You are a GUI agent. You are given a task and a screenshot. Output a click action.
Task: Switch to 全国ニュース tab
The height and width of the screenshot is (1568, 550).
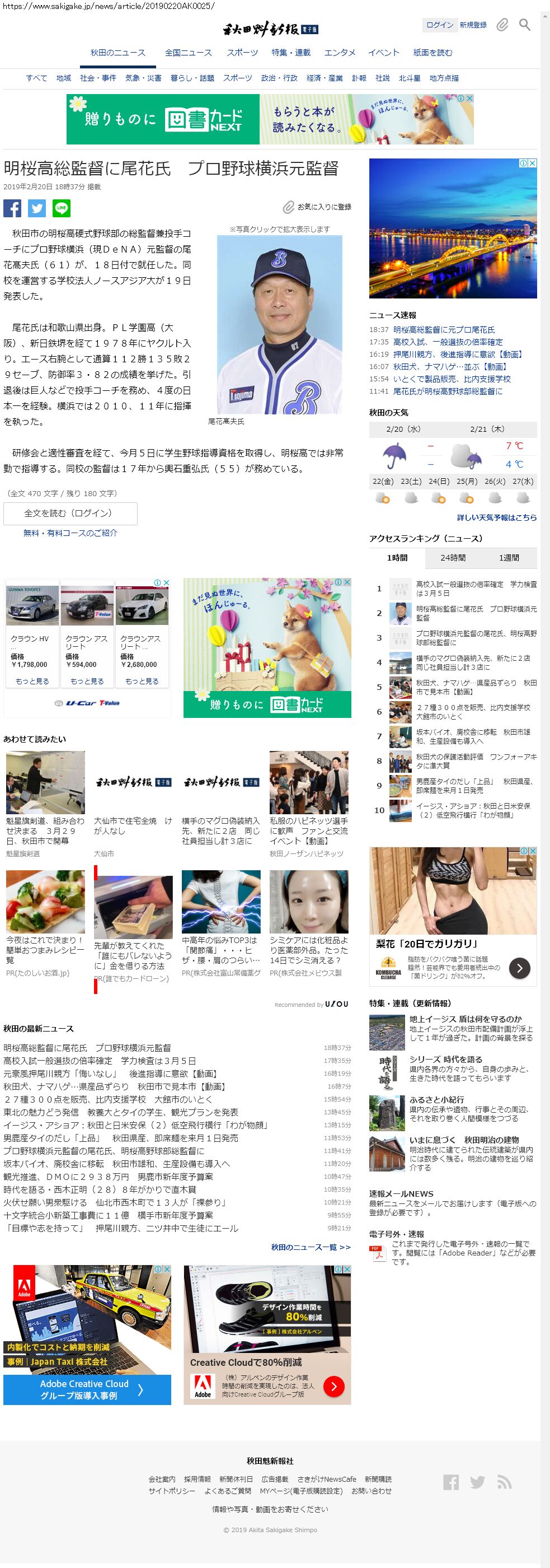coord(188,53)
